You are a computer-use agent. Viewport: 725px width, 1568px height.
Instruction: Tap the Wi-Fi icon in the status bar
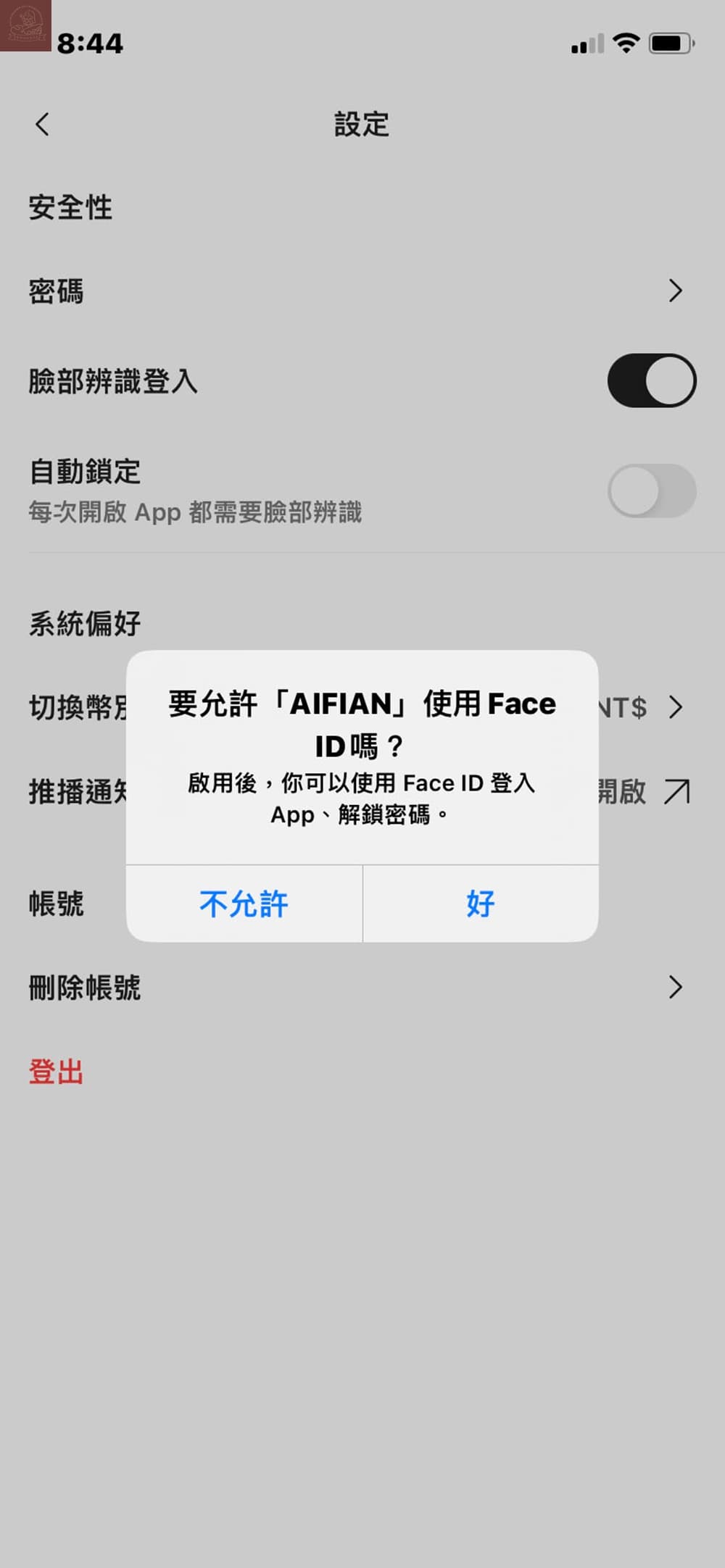625,43
